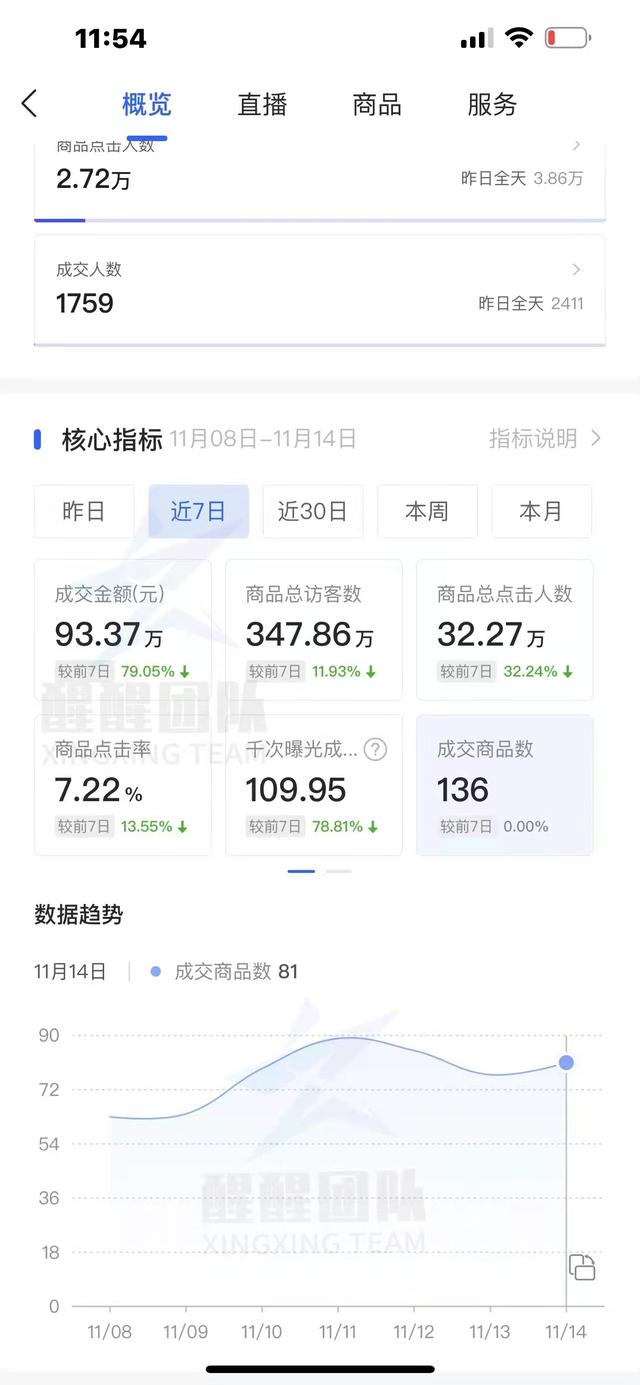Tap the rotate chart icon in trend graph

click(582, 1267)
